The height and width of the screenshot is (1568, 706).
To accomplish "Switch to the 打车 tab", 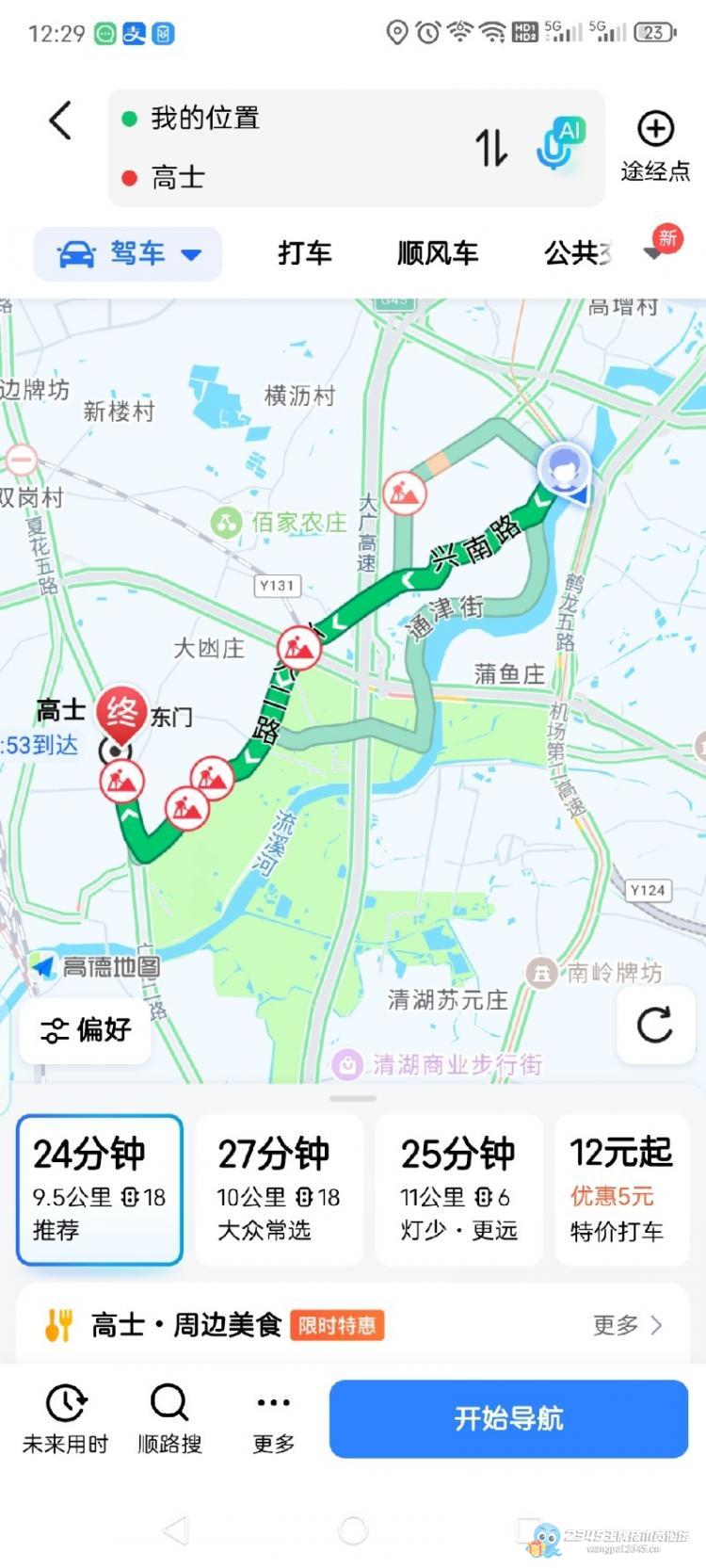I will point(305,253).
